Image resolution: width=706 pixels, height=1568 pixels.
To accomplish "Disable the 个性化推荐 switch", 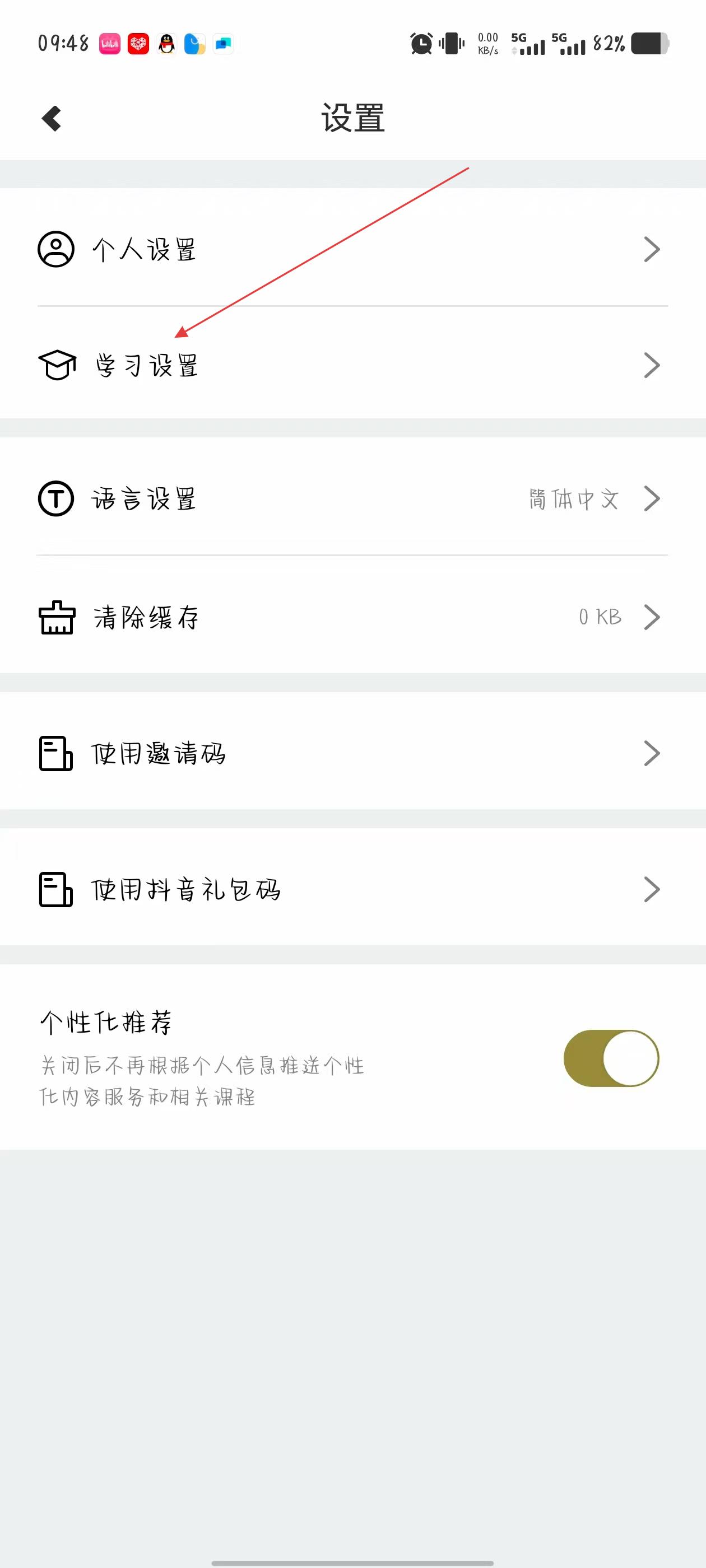I will [x=611, y=1058].
